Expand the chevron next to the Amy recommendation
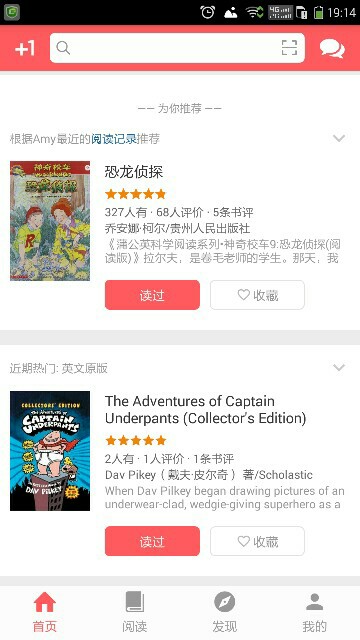This screenshot has width=360, height=640. tap(339, 138)
